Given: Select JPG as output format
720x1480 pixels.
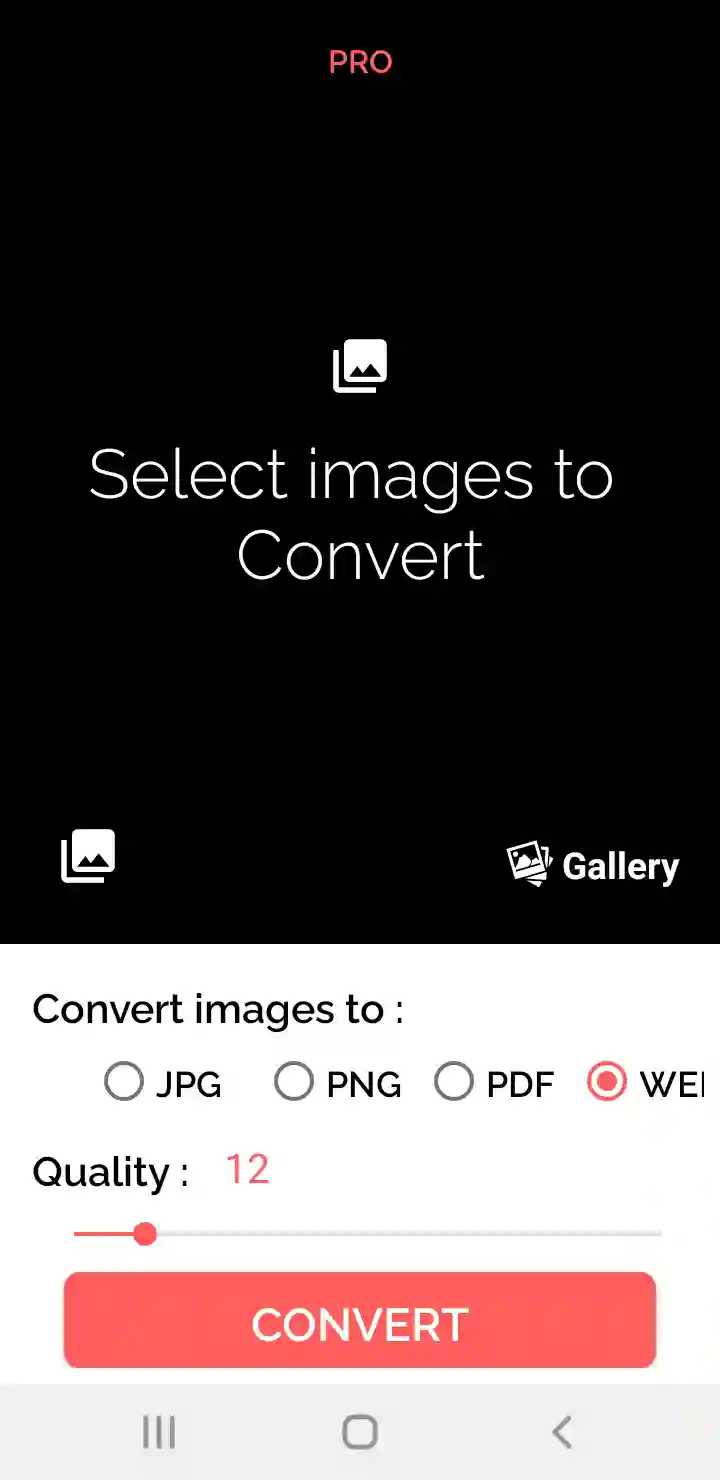Looking at the screenshot, I should pyautogui.click(x=124, y=1082).
